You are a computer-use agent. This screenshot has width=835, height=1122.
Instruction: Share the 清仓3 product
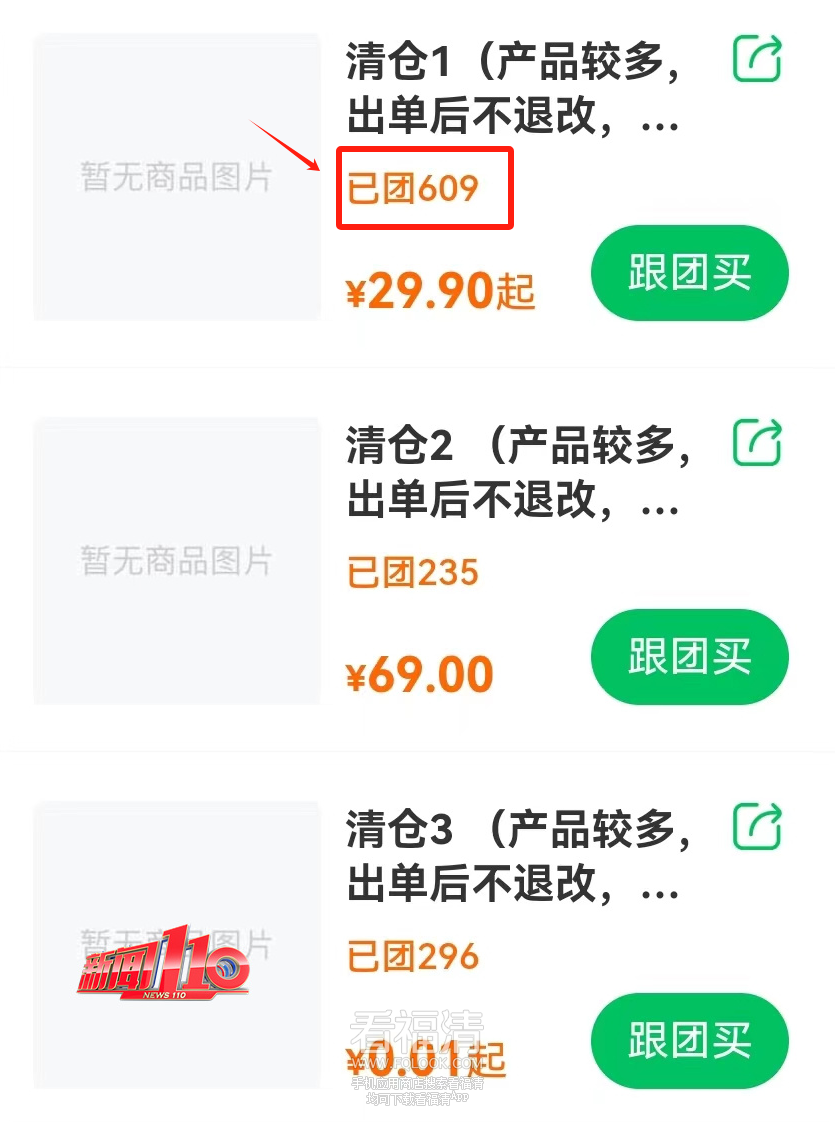pyautogui.click(x=757, y=827)
